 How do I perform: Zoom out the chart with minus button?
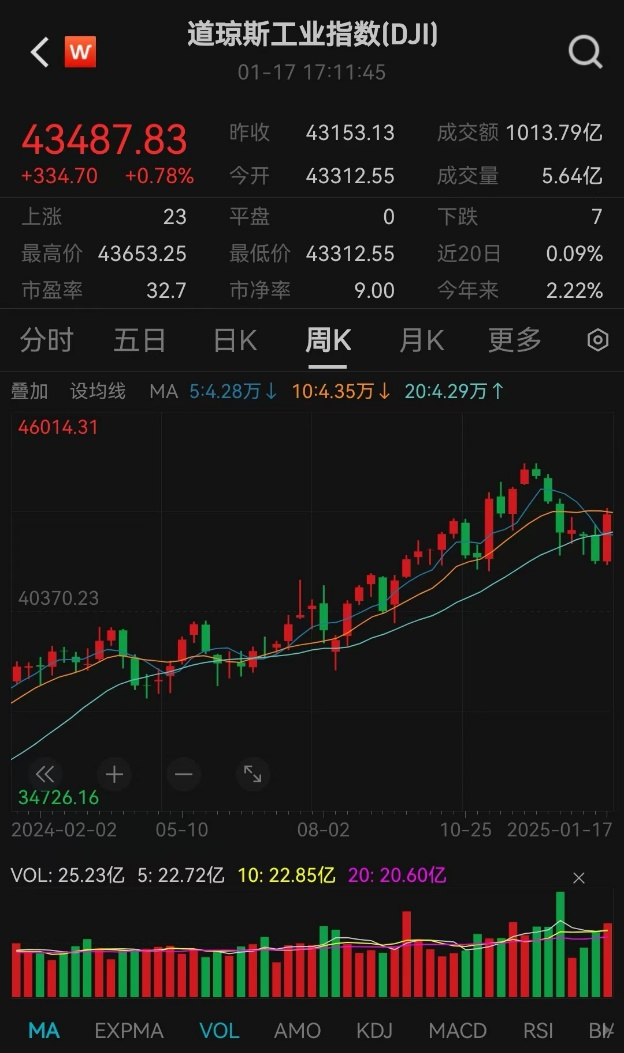point(183,774)
